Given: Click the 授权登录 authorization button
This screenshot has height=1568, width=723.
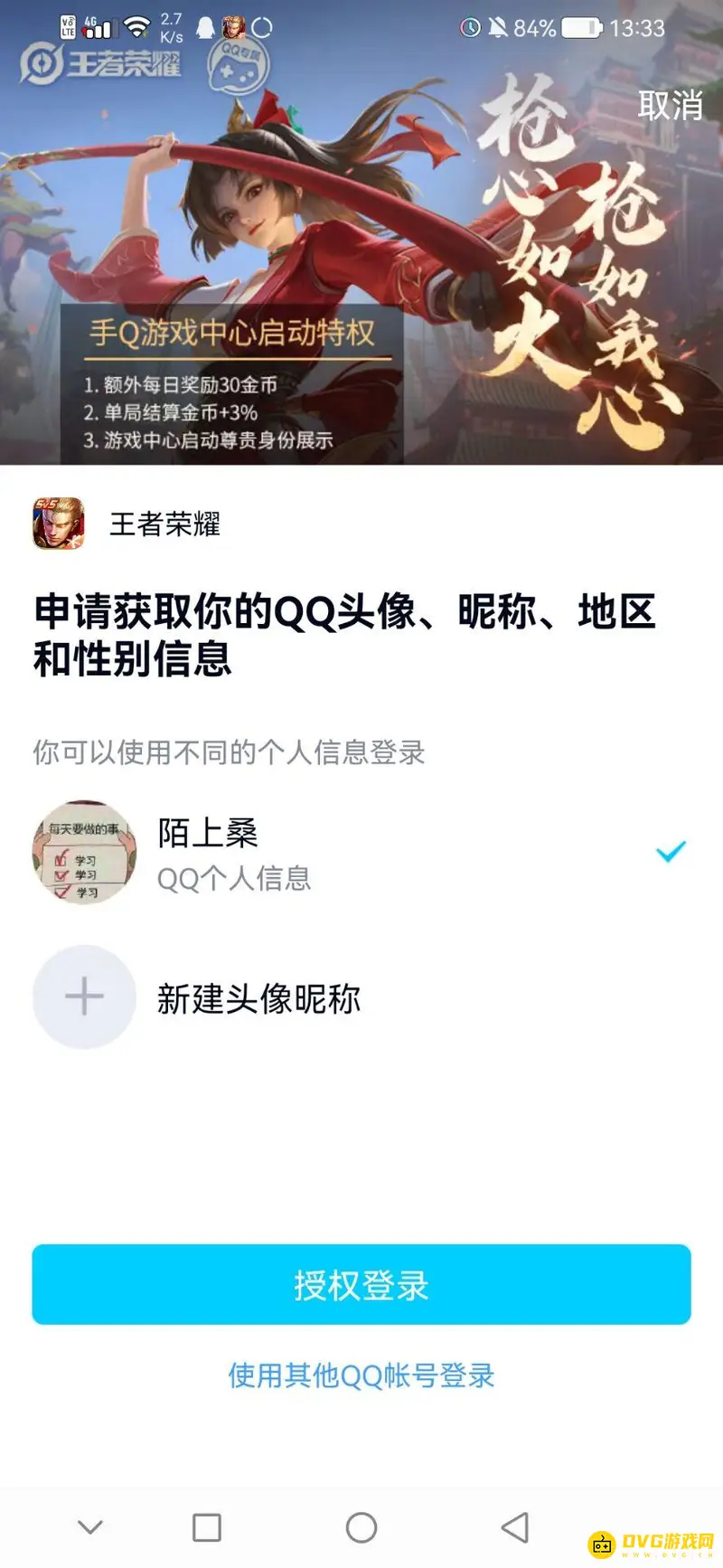Looking at the screenshot, I should pos(361,1285).
